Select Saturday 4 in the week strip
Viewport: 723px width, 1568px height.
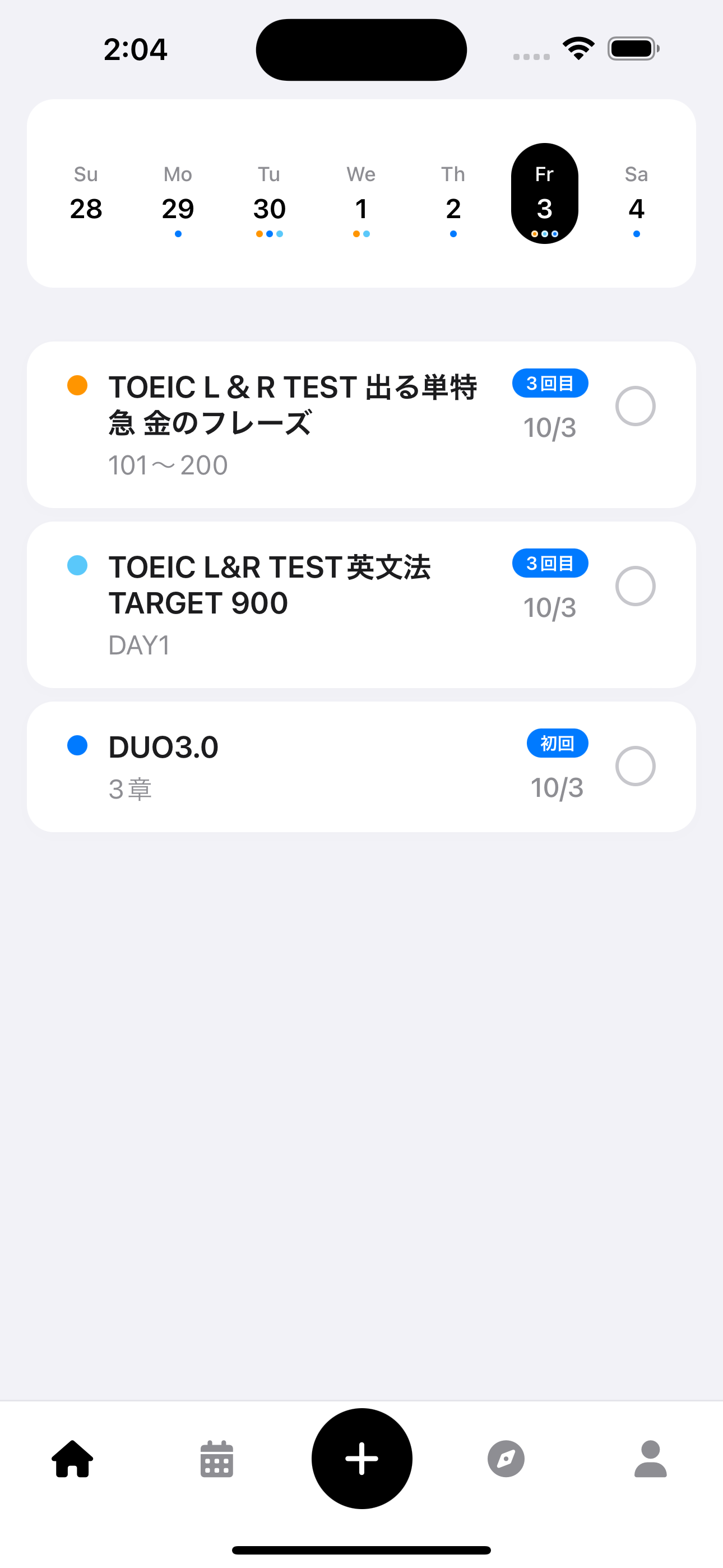(636, 195)
